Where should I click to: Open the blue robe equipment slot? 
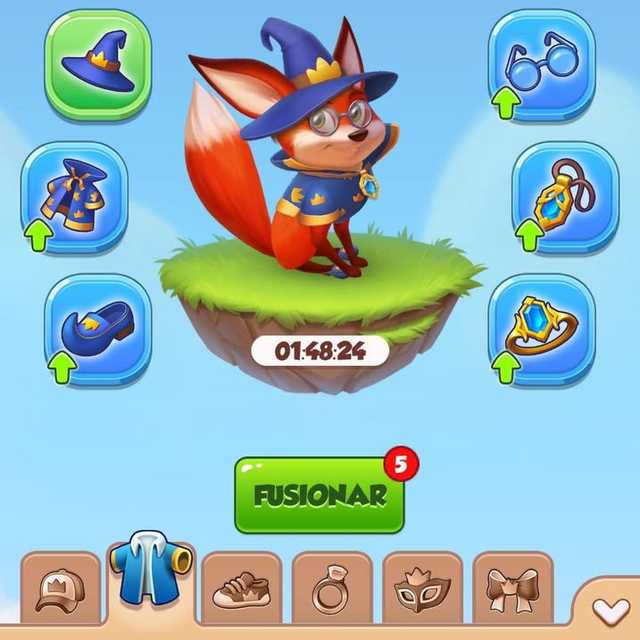74,197
